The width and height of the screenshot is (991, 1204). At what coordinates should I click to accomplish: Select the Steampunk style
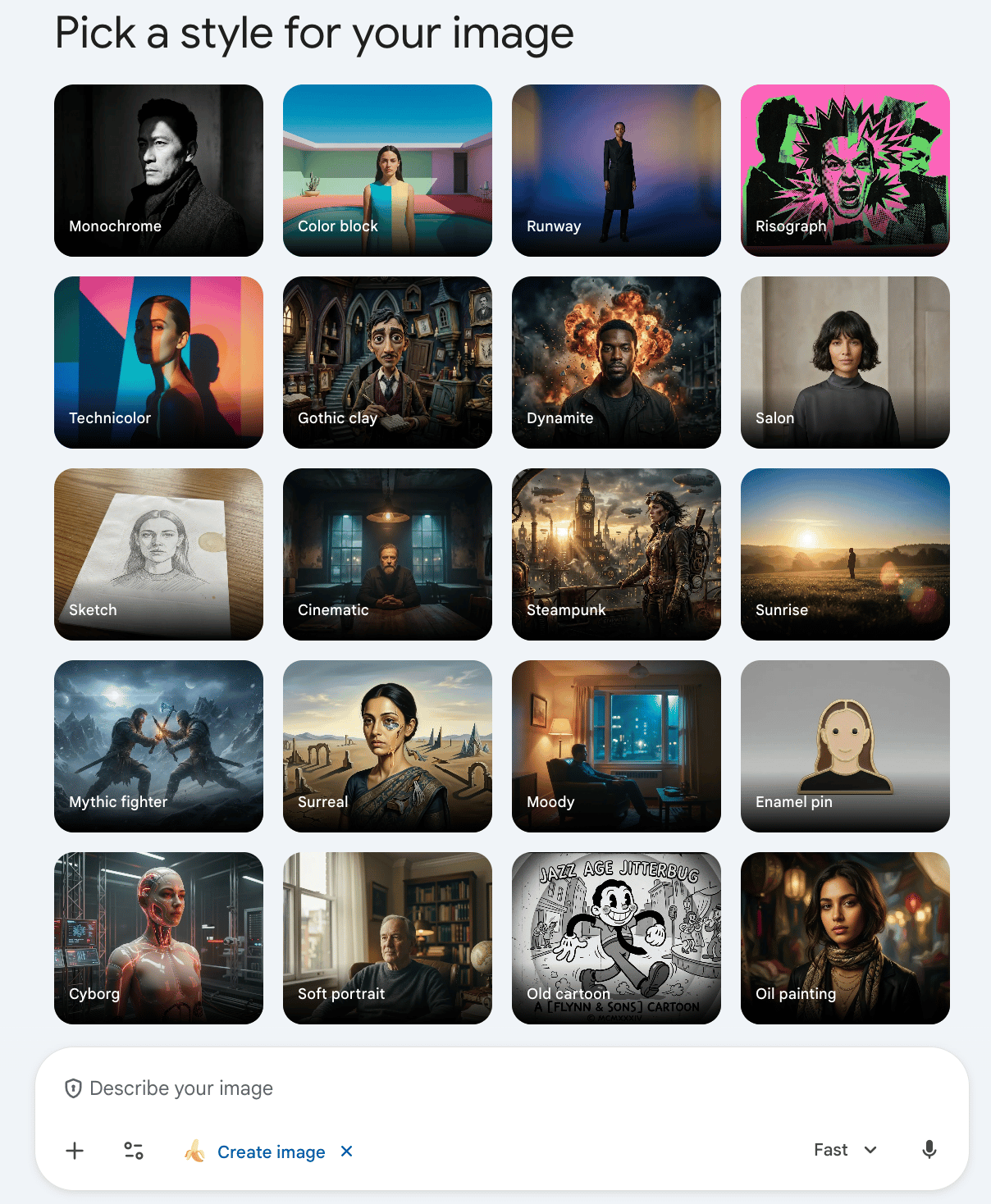pos(616,554)
